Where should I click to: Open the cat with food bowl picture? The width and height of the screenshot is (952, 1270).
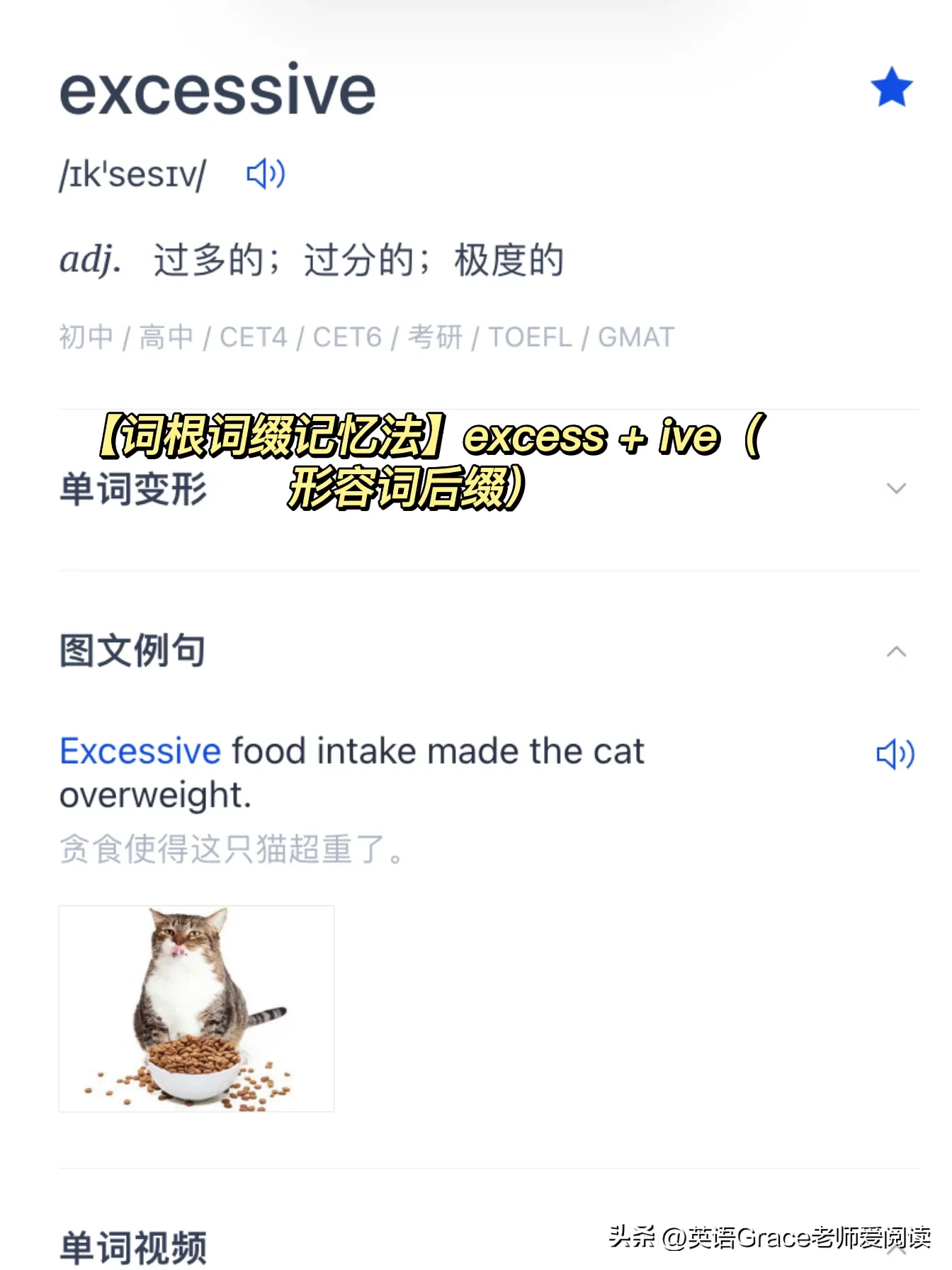(x=196, y=1008)
